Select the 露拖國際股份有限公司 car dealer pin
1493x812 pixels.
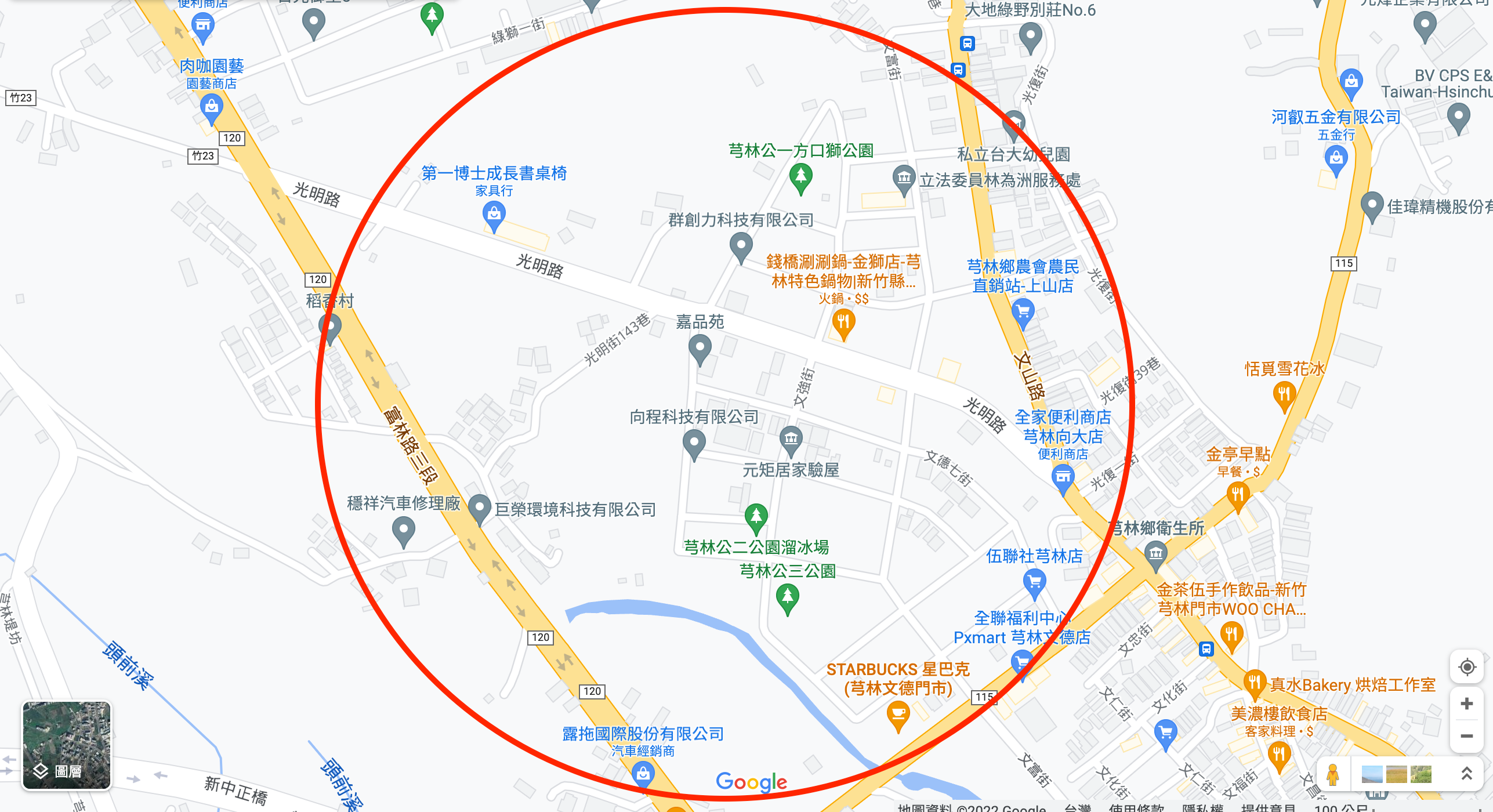pyautogui.click(x=643, y=774)
